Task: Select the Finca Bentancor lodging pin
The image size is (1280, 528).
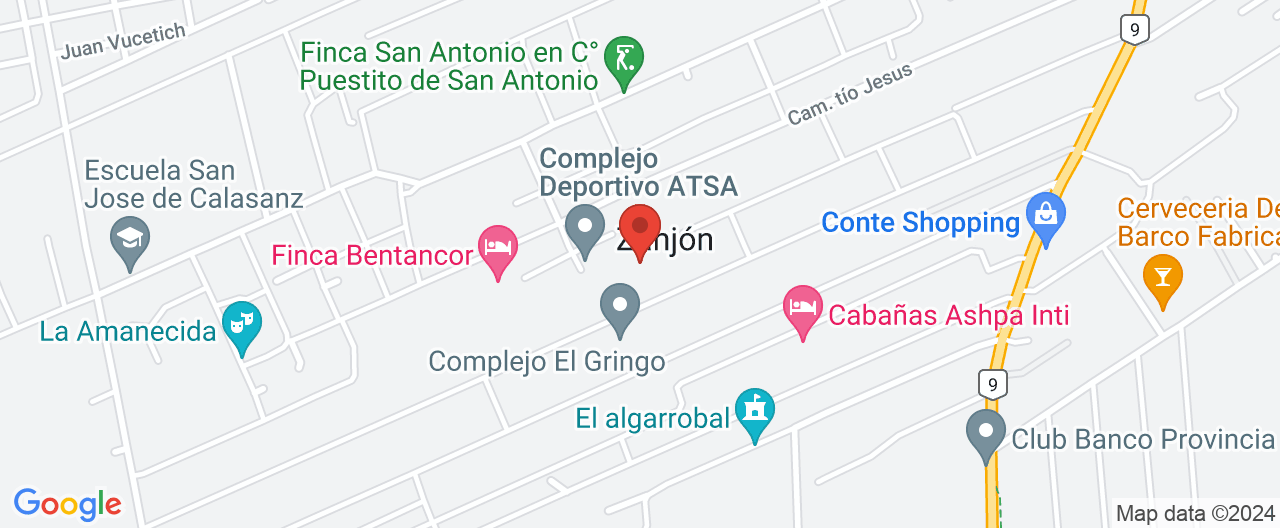Action: (497, 248)
